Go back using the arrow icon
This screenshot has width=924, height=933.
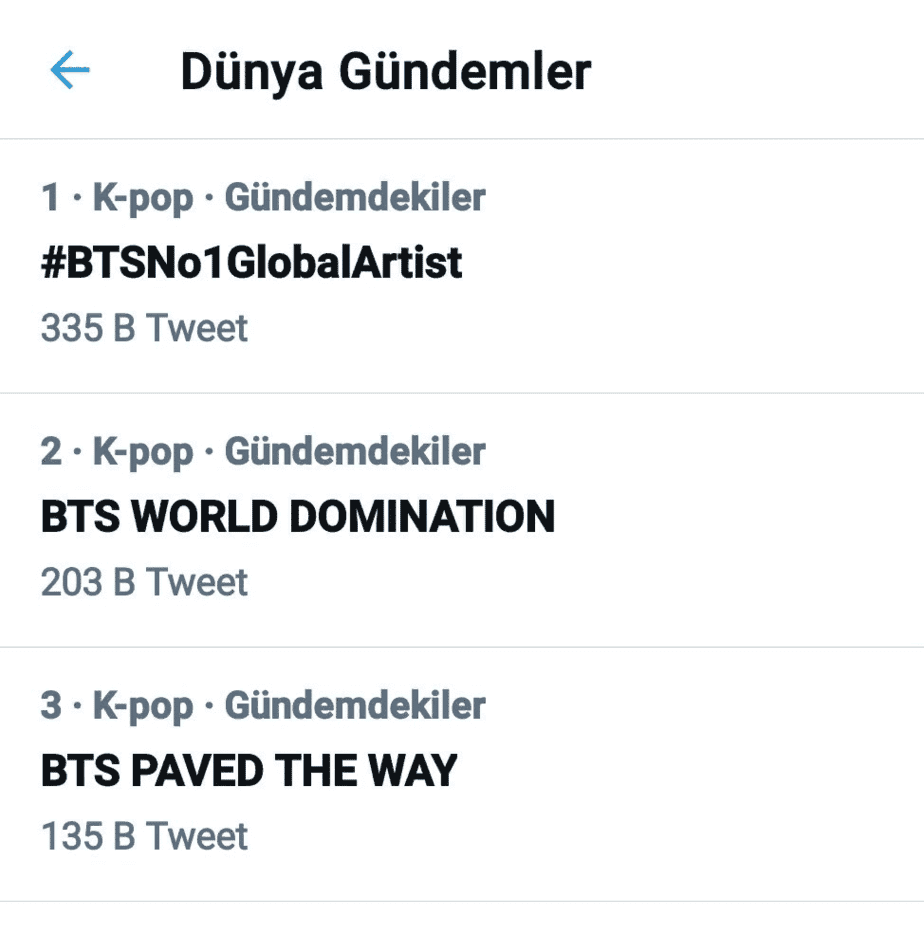coord(70,71)
